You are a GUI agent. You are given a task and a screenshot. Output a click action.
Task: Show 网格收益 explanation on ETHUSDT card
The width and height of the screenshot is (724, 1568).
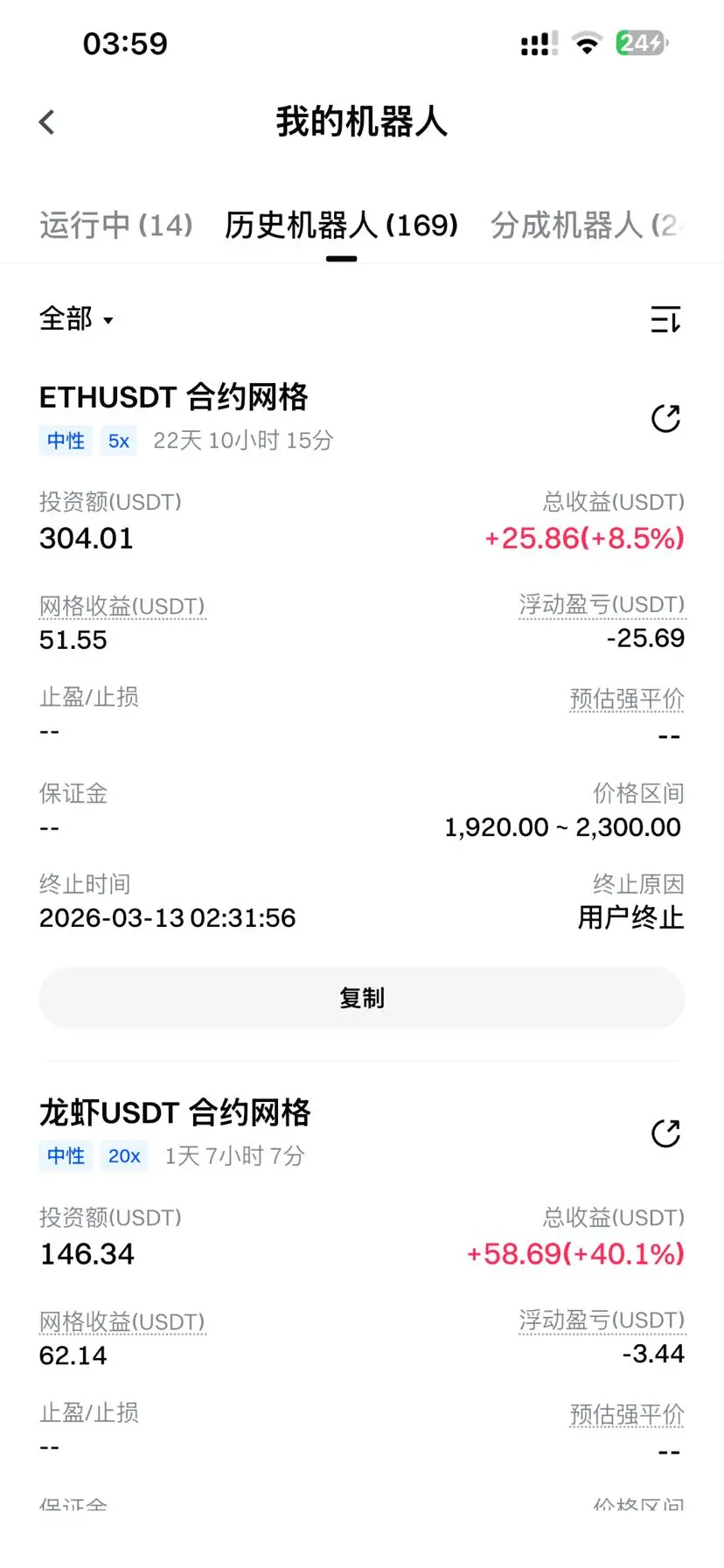click(x=122, y=606)
